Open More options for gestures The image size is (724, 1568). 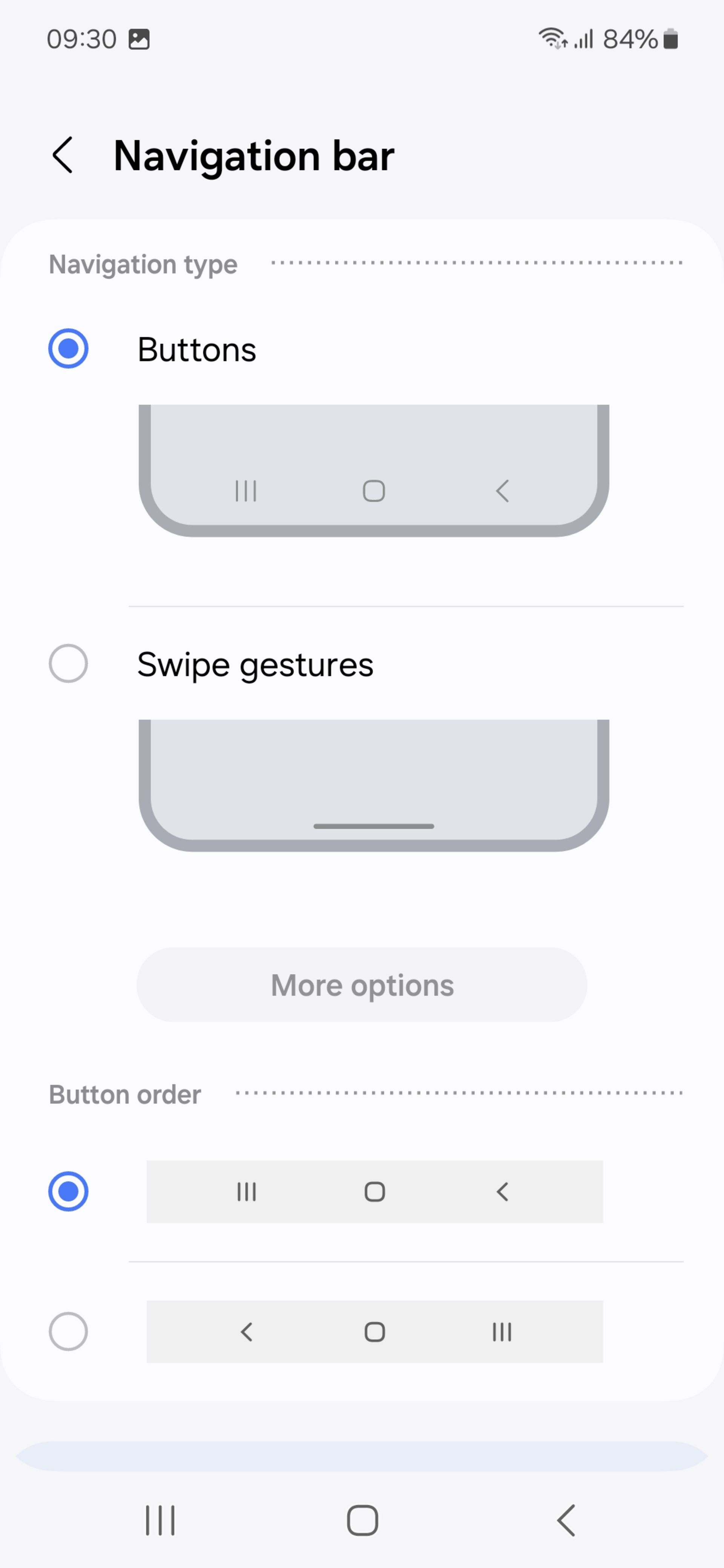click(362, 985)
